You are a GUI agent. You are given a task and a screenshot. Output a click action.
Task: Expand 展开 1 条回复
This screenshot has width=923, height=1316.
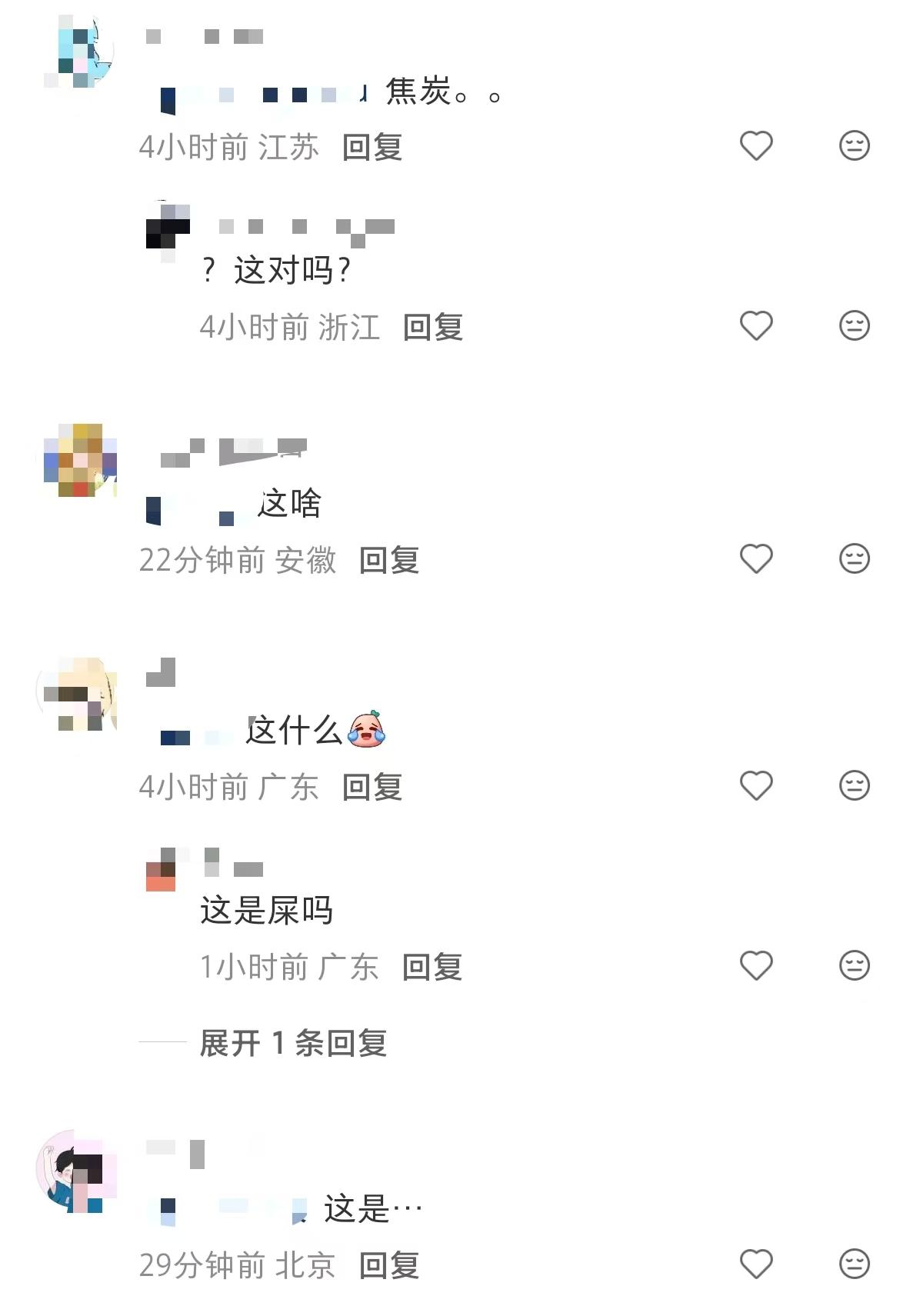[x=292, y=1043]
